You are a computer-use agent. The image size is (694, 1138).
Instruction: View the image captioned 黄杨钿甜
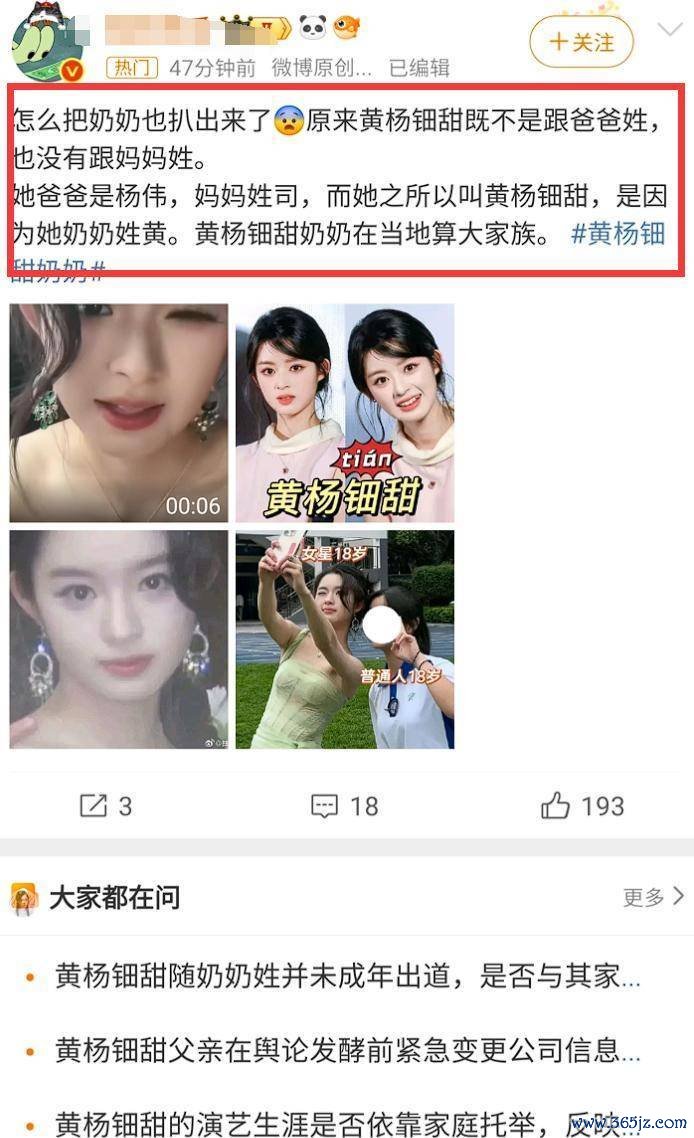[x=345, y=413]
